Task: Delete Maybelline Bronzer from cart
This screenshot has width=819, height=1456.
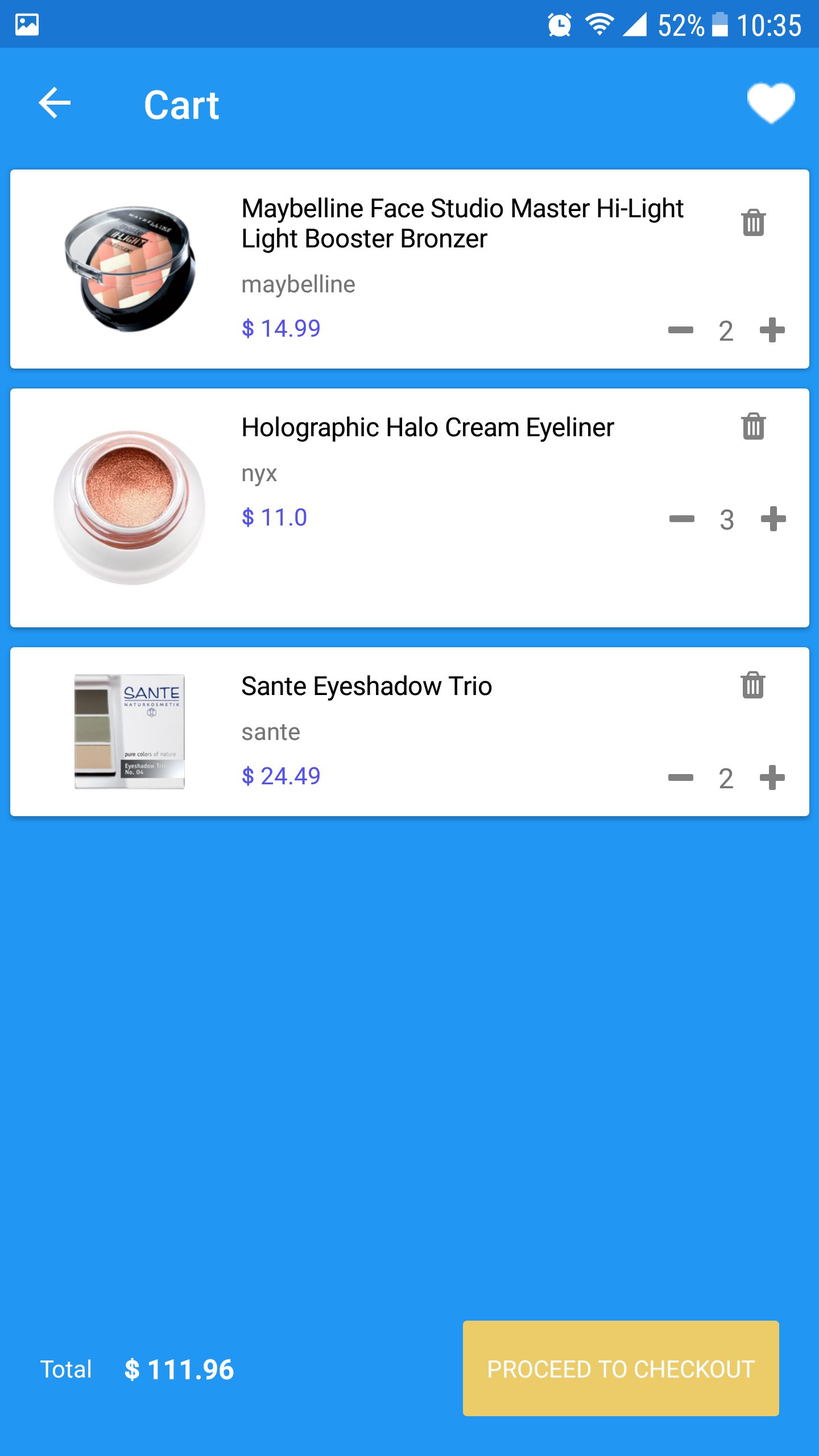Action: pyautogui.click(x=753, y=222)
